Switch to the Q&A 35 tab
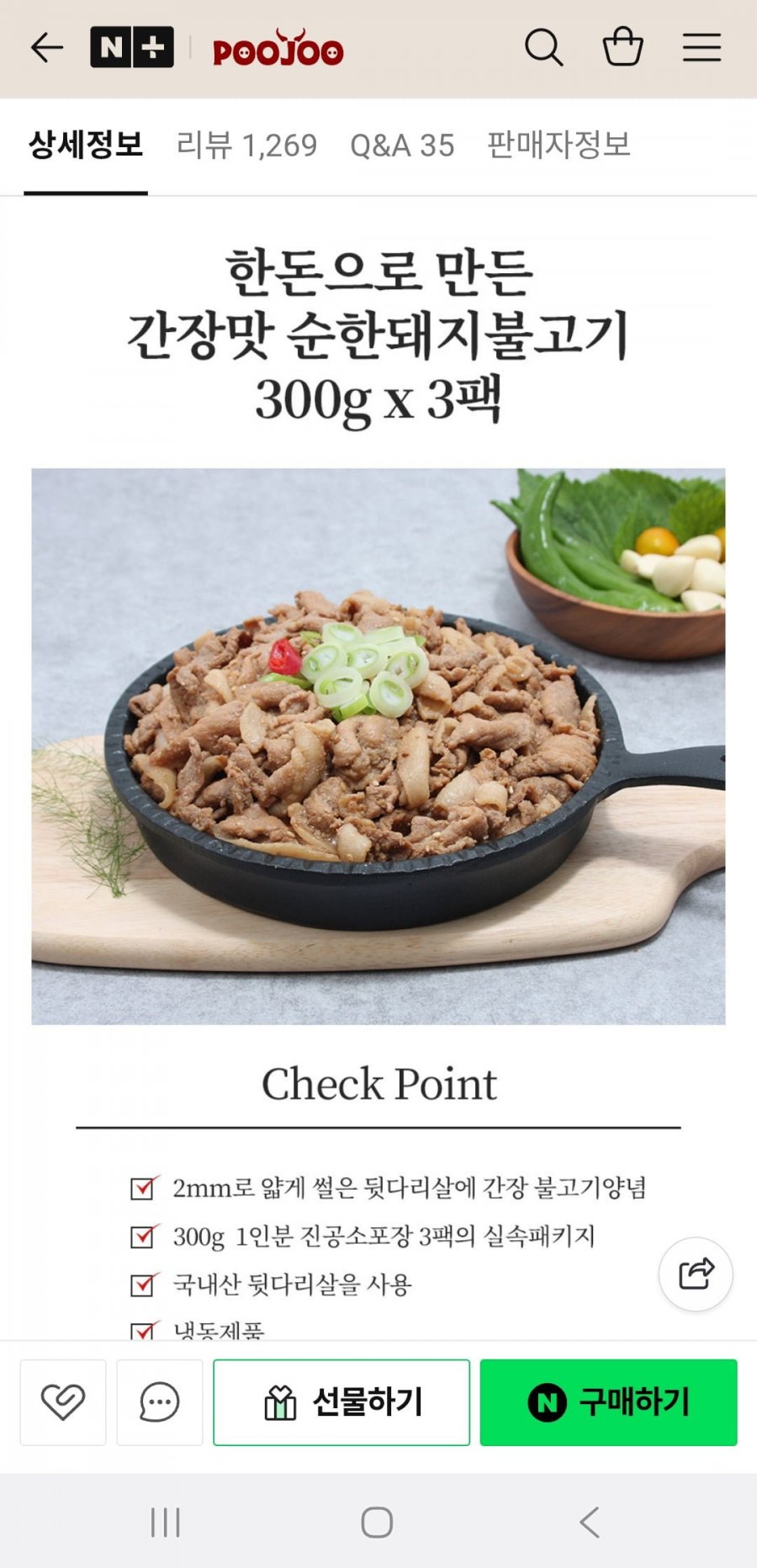757x1568 pixels. click(x=402, y=145)
